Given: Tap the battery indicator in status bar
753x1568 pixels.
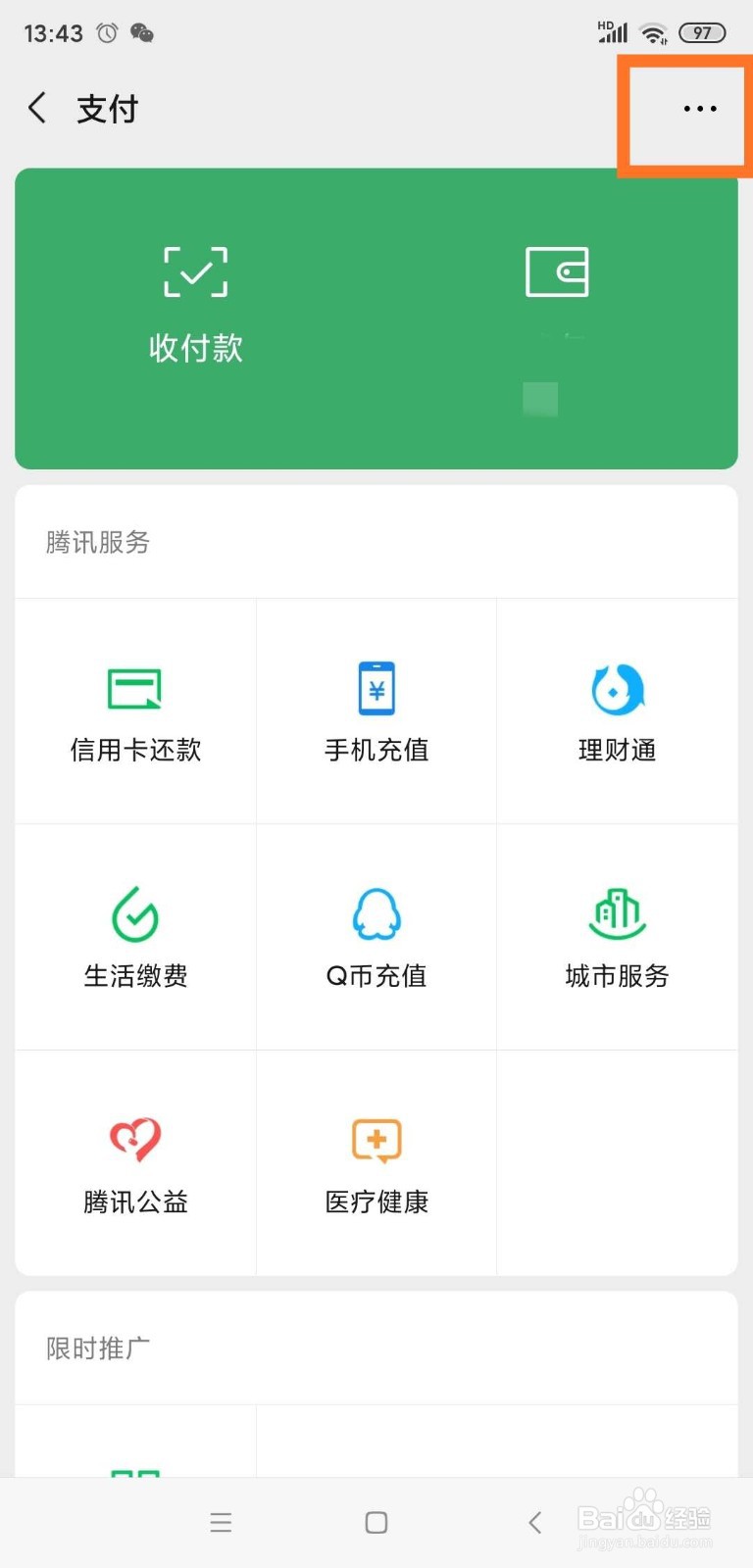Looking at the screenshot, I should coord(702,32).
